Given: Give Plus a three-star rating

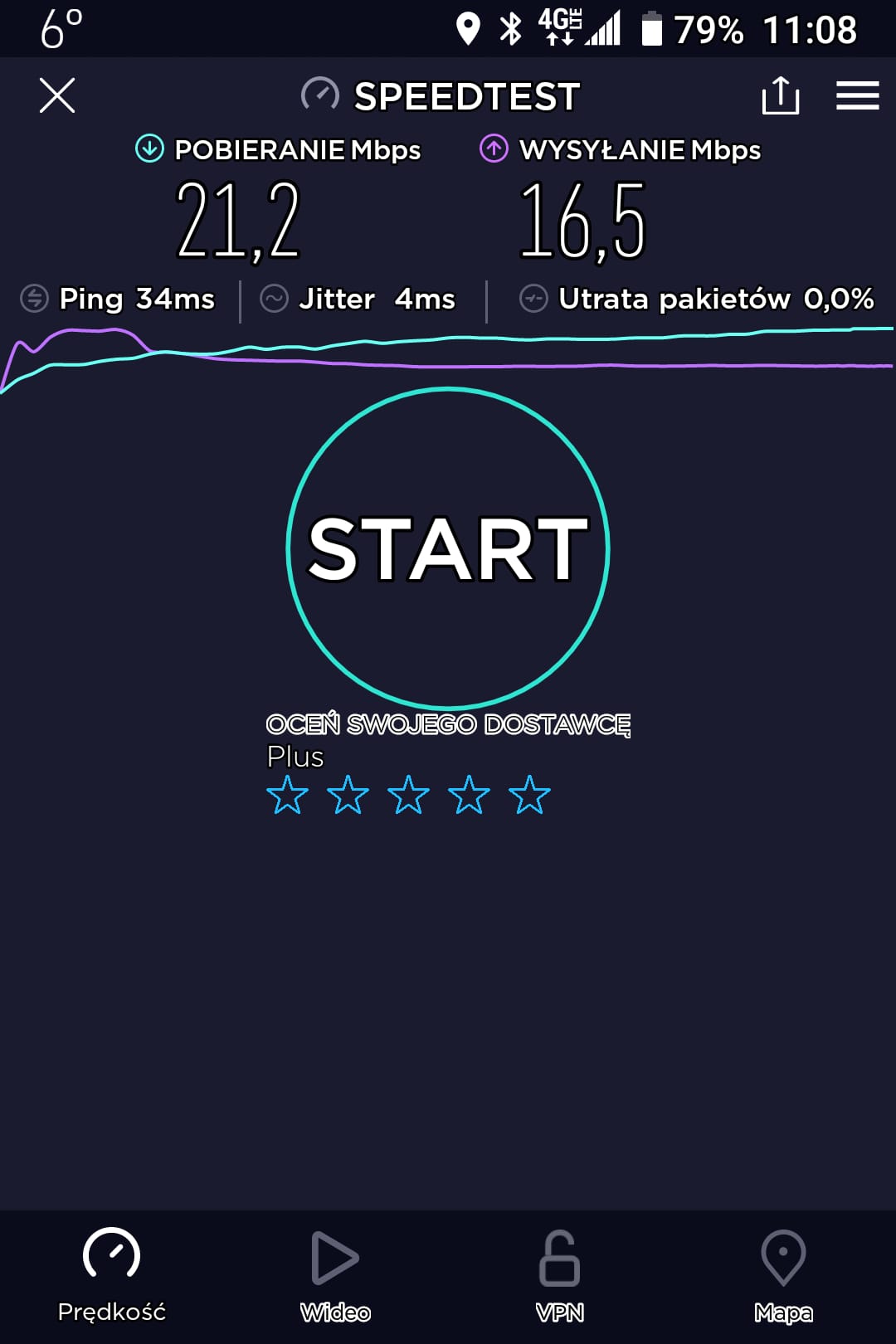Looking at the screenshot, I should (x=408, y=795).
